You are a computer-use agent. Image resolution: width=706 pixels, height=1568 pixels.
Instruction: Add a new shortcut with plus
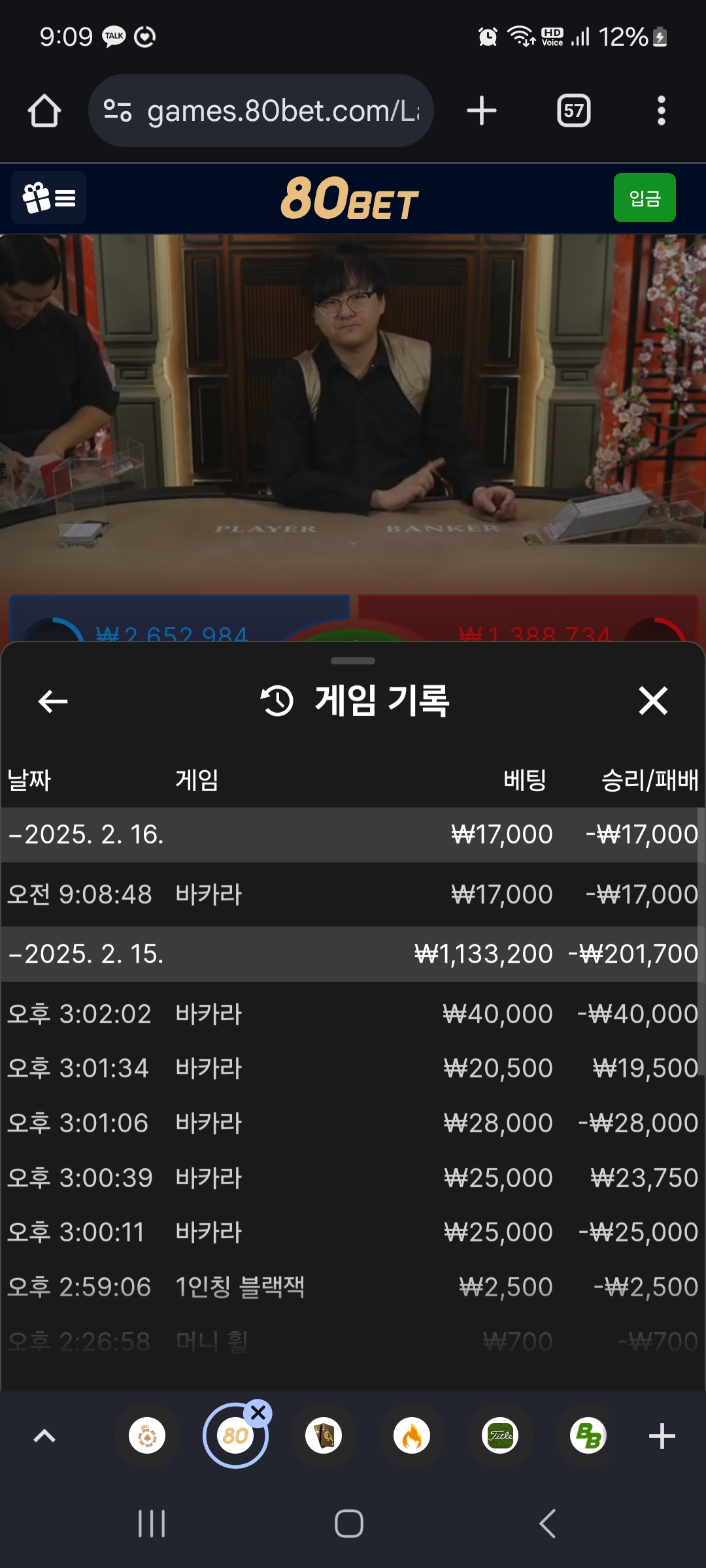point(662,1436)
